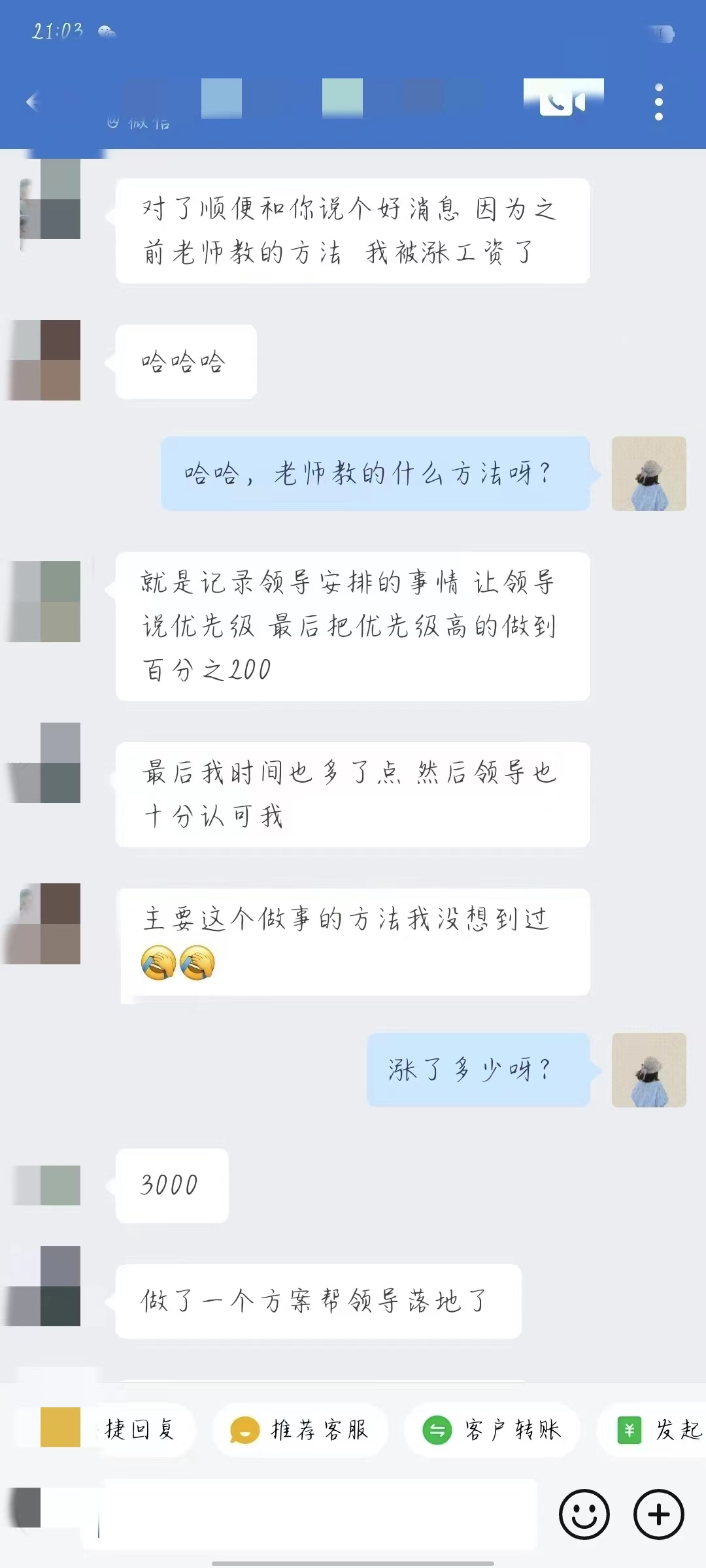Open the plus attachments menu
This screenshot has width=706, height=1568.
(658, 1514)
